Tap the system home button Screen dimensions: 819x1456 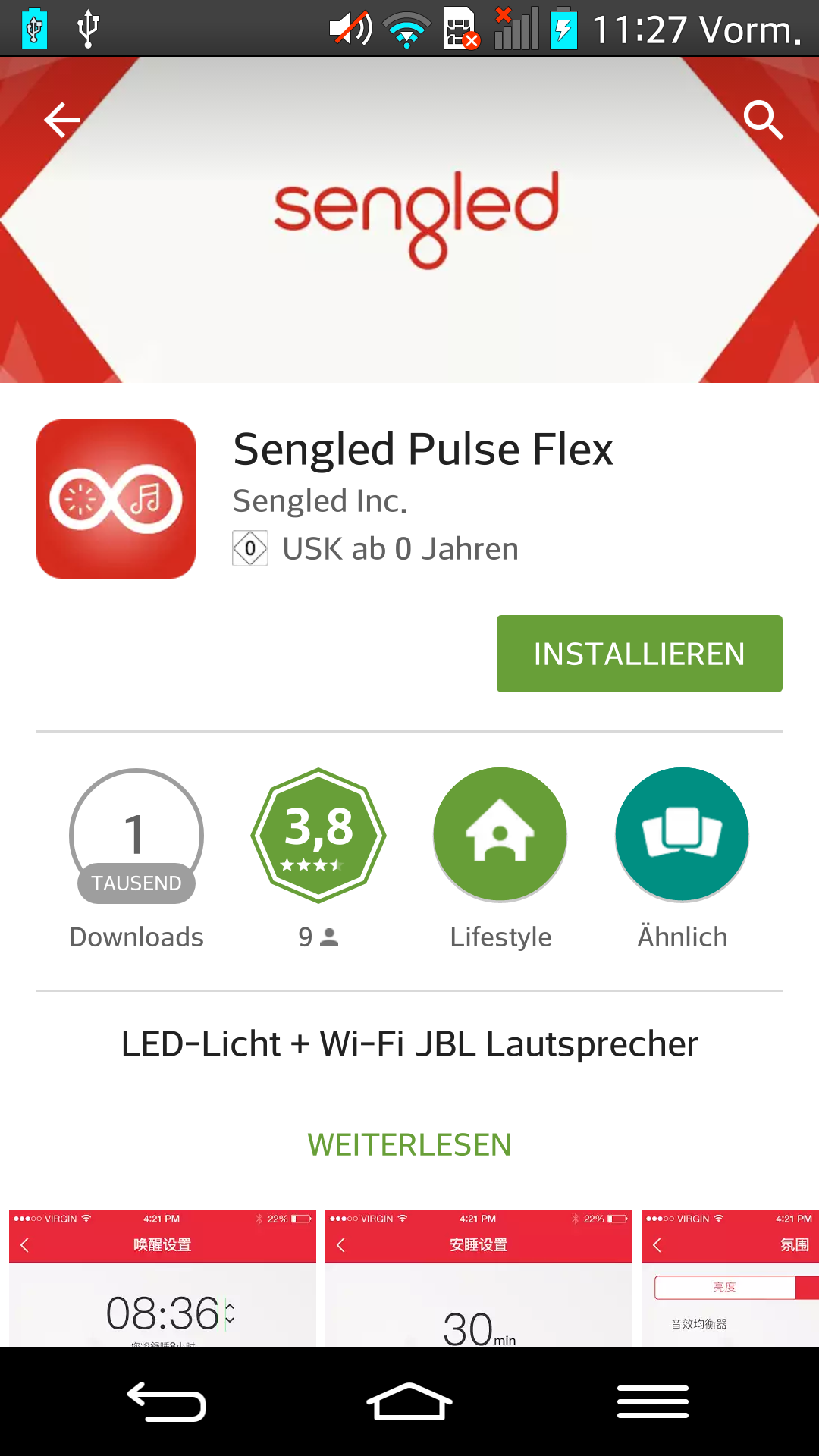coord(409,1401)
